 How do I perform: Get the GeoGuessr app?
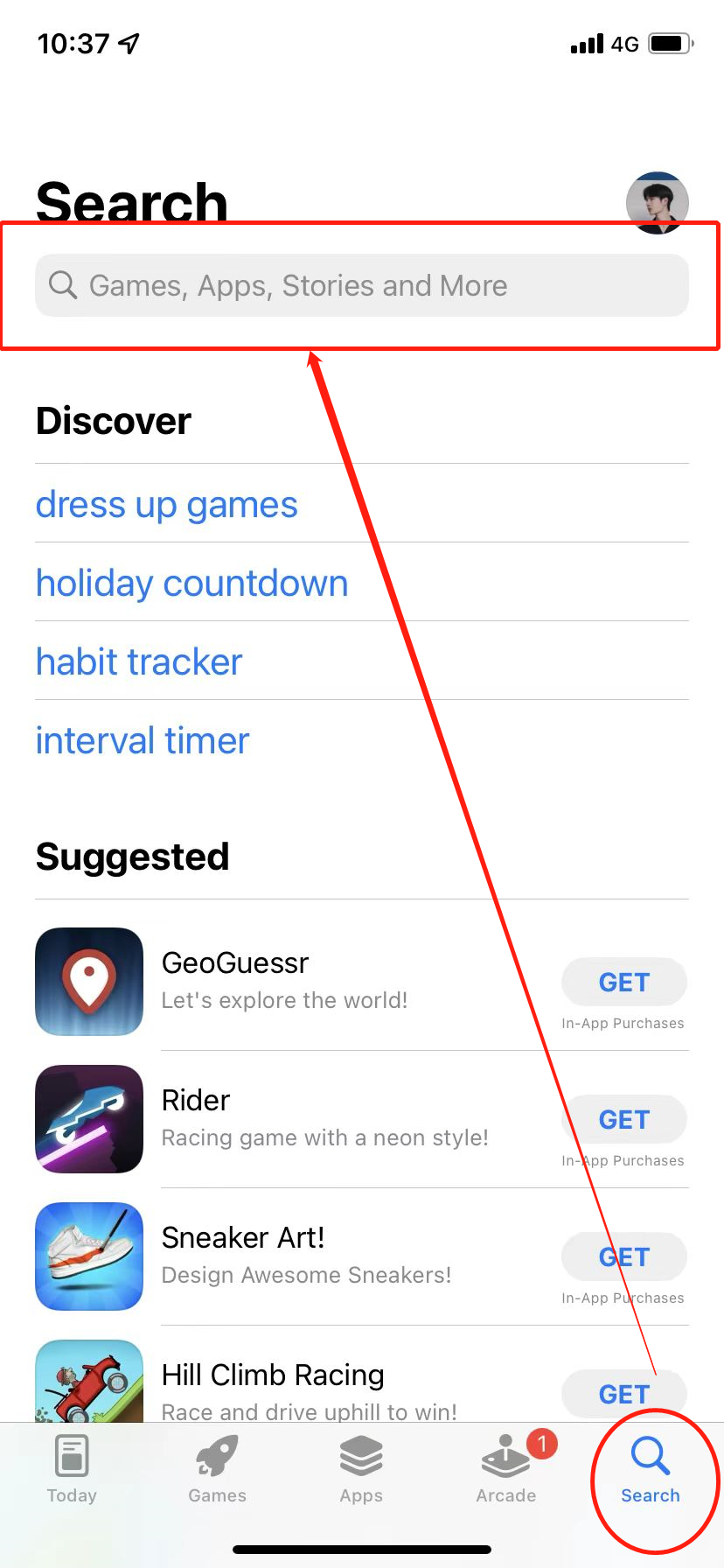pyautogui.click(x=623, y=982)
